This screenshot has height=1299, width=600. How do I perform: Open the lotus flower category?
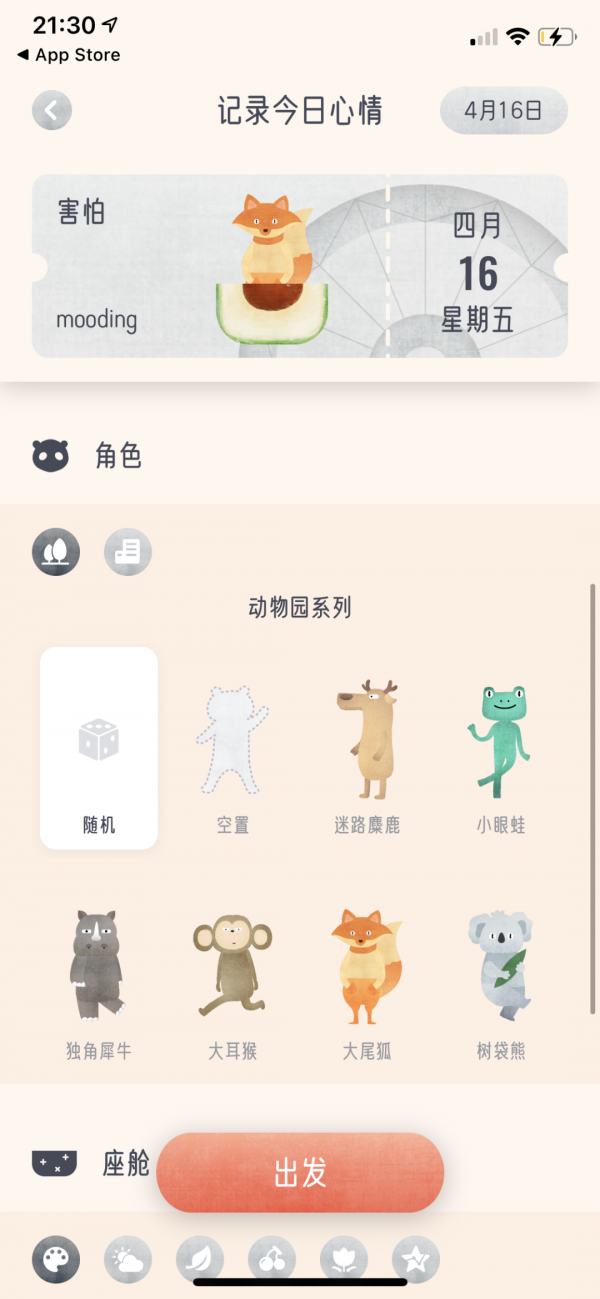344,1260
